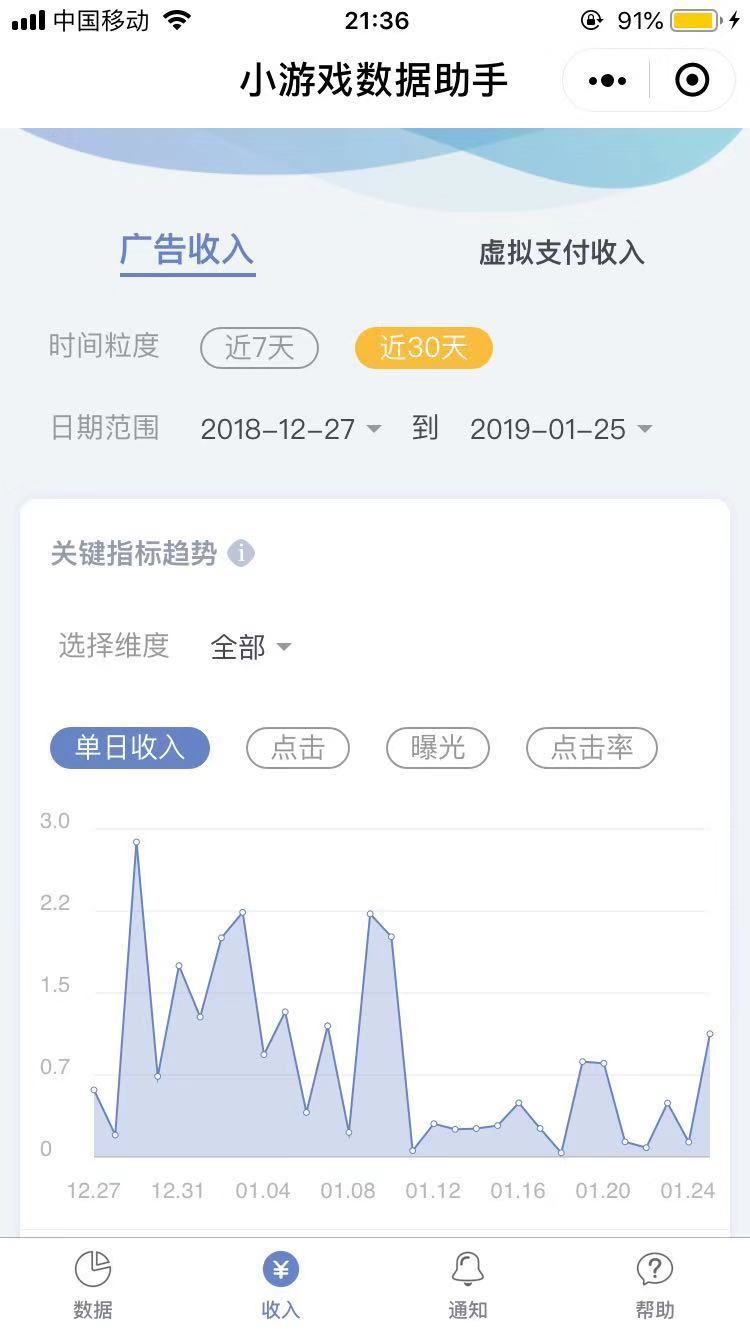750x1334 pixels.
Task: Select the 近7天 time range chip
Action: [x=259, y=348]
